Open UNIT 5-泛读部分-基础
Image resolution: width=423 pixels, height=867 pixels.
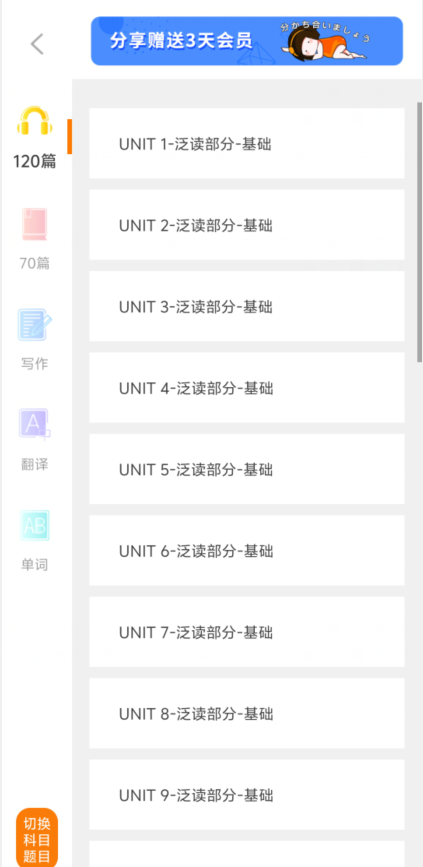click(x=247, y=469)
